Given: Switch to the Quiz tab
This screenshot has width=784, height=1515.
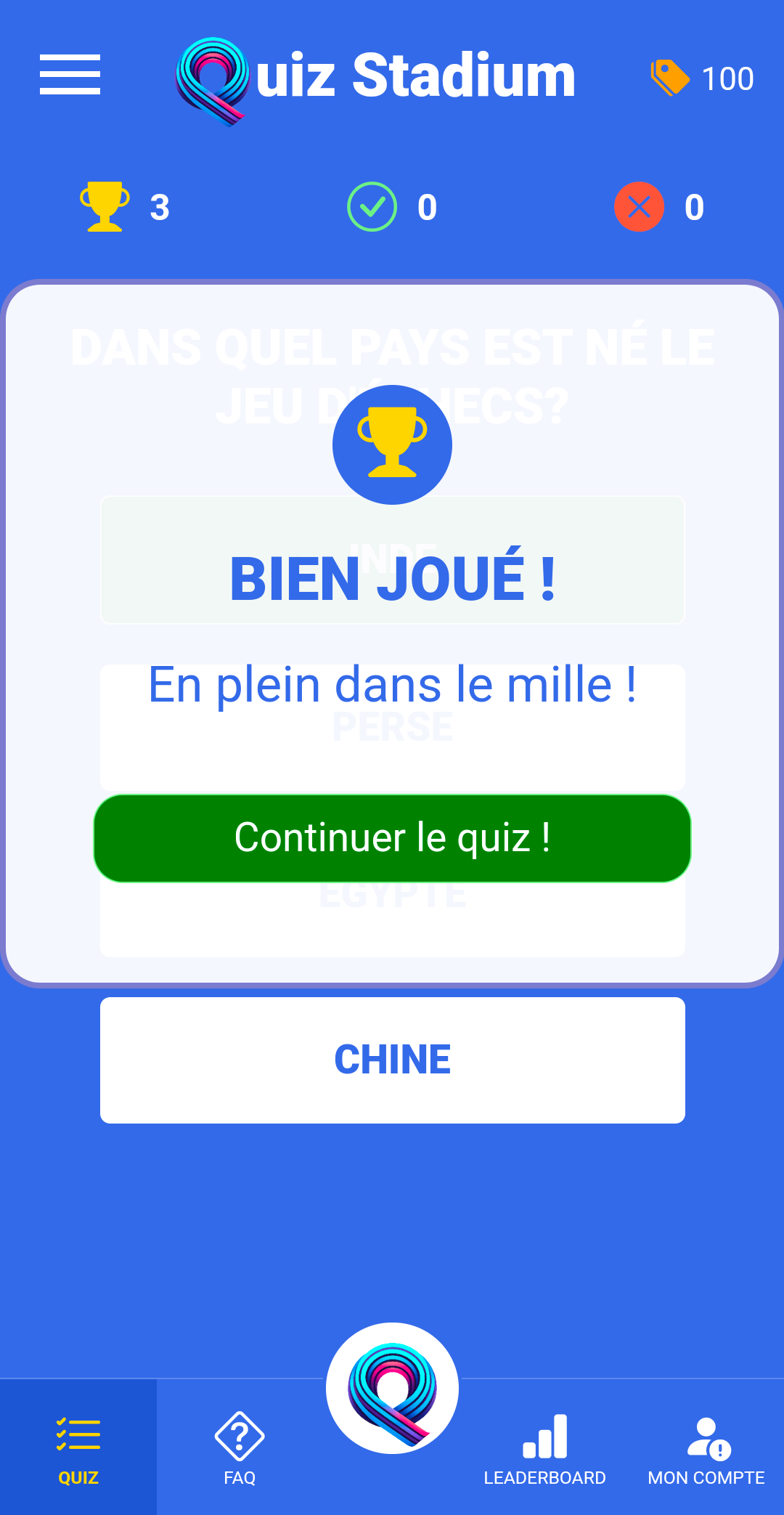Looking at the screenshot, I should pos(78,1447).
